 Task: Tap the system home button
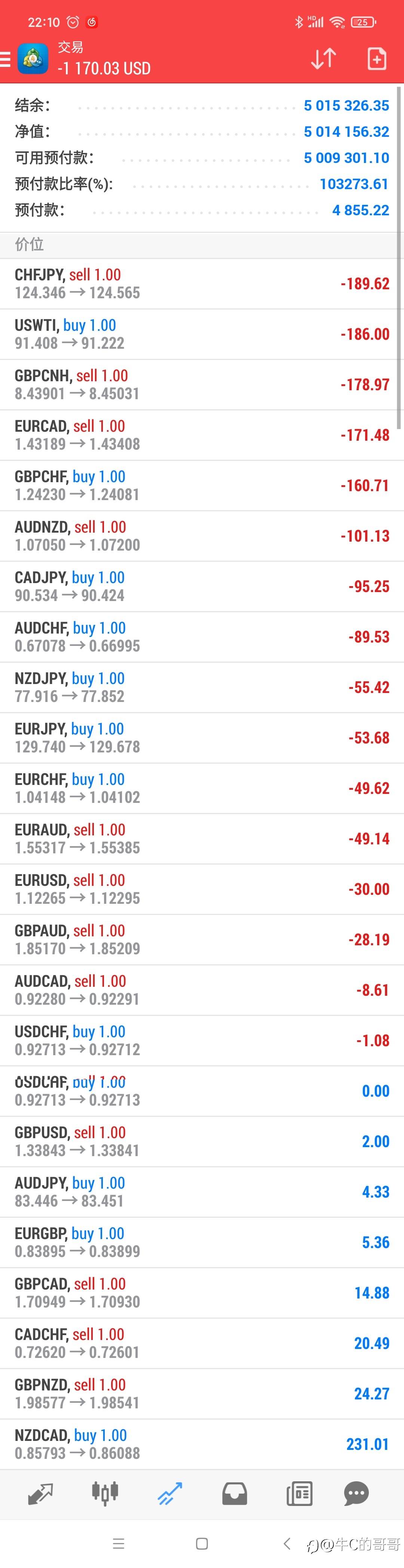coord(202,1544)
